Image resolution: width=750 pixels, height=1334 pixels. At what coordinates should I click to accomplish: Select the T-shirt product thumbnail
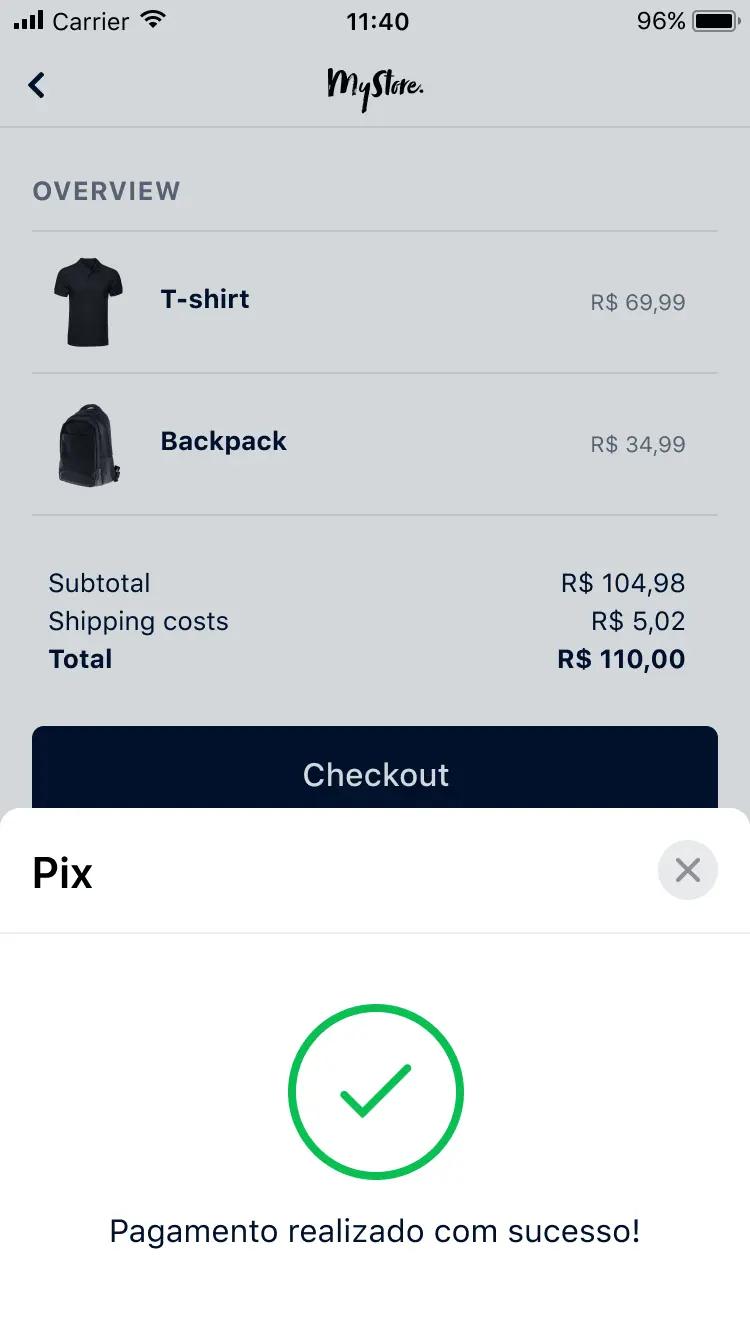pyautogui.click(x=88, y=301)
